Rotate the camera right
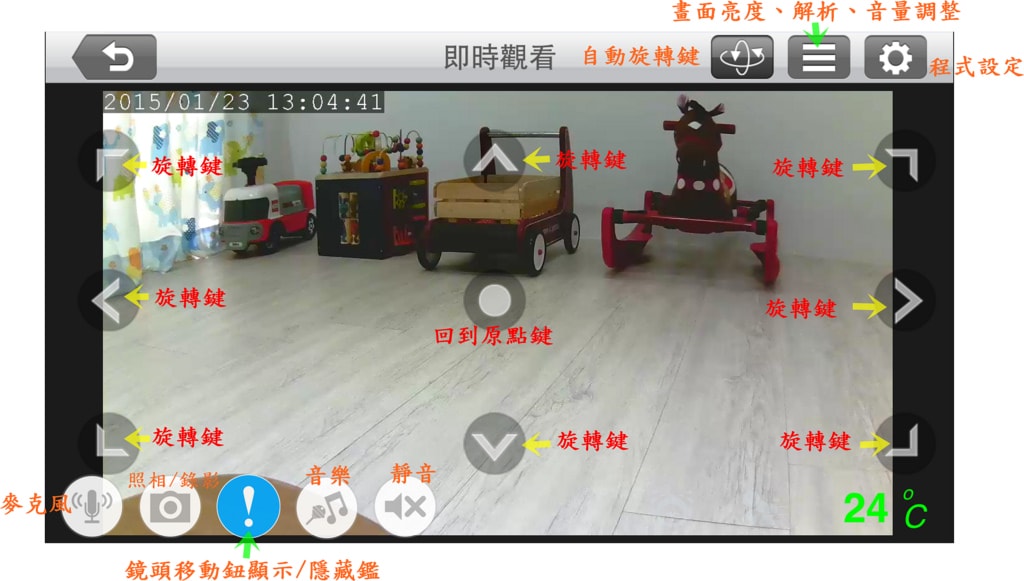The image size is (1024, 581). 904,300
